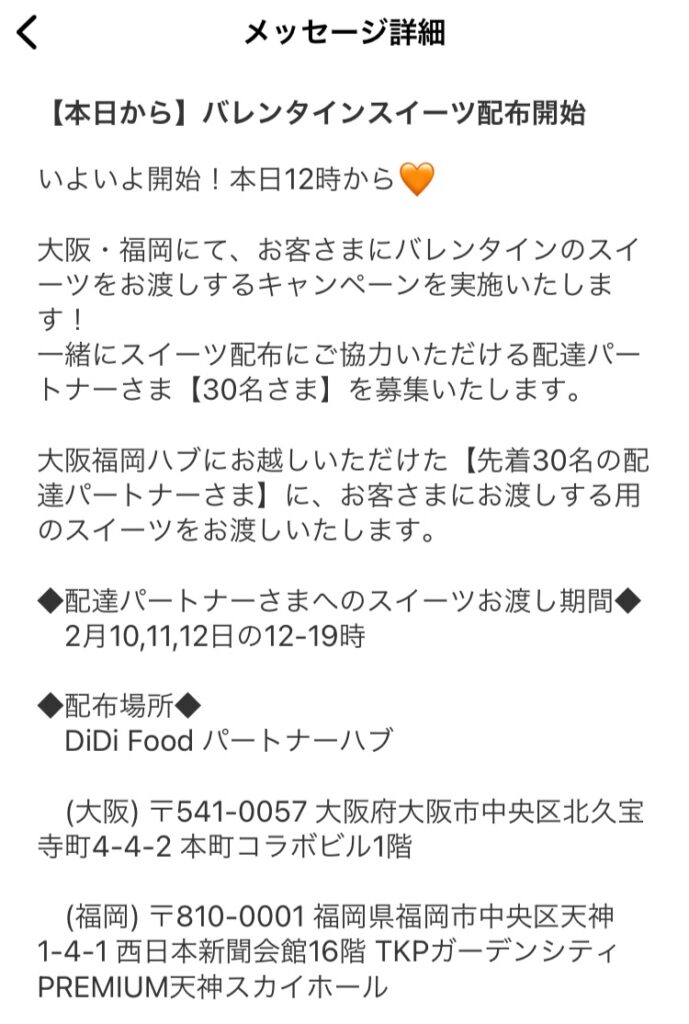The width and height of the screenshot is (689, 1024).
Task: Go back from the message details screen
Action: pyautogui.click(x=28, y=33)
